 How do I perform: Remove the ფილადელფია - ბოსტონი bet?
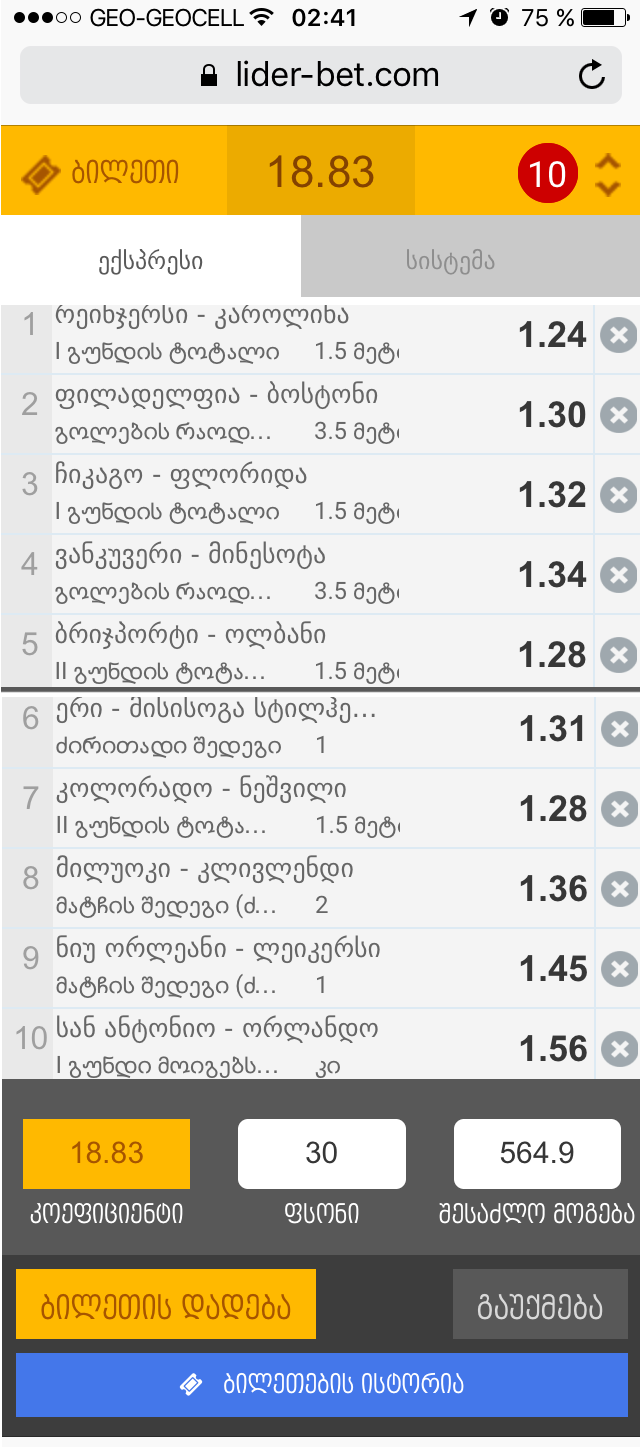pyautogui.click(x=618, y=414)
